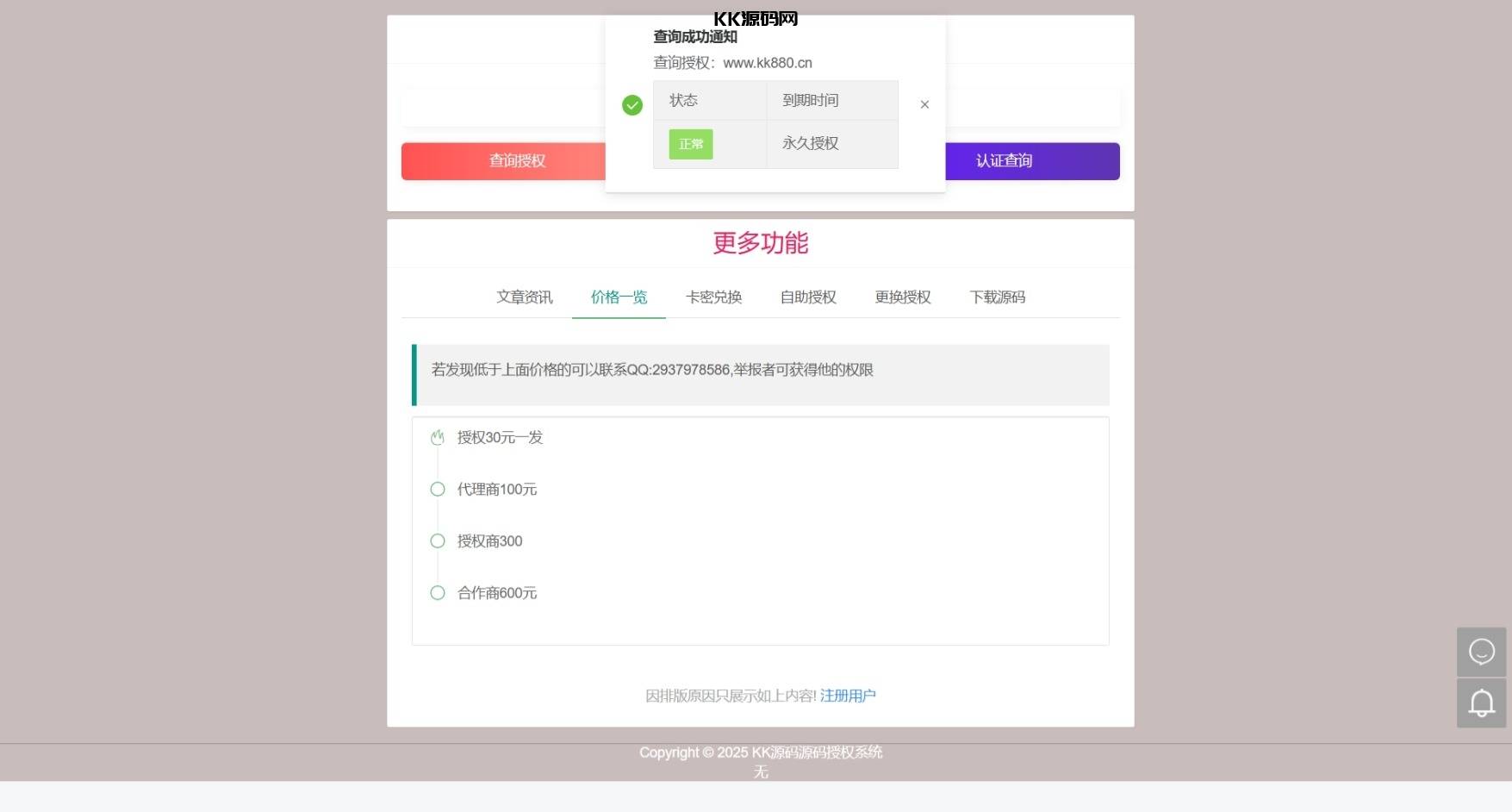The height and width of the screenshot is (812, 1512).
Task: Tap the 查询授权 button
Action: 504,161
